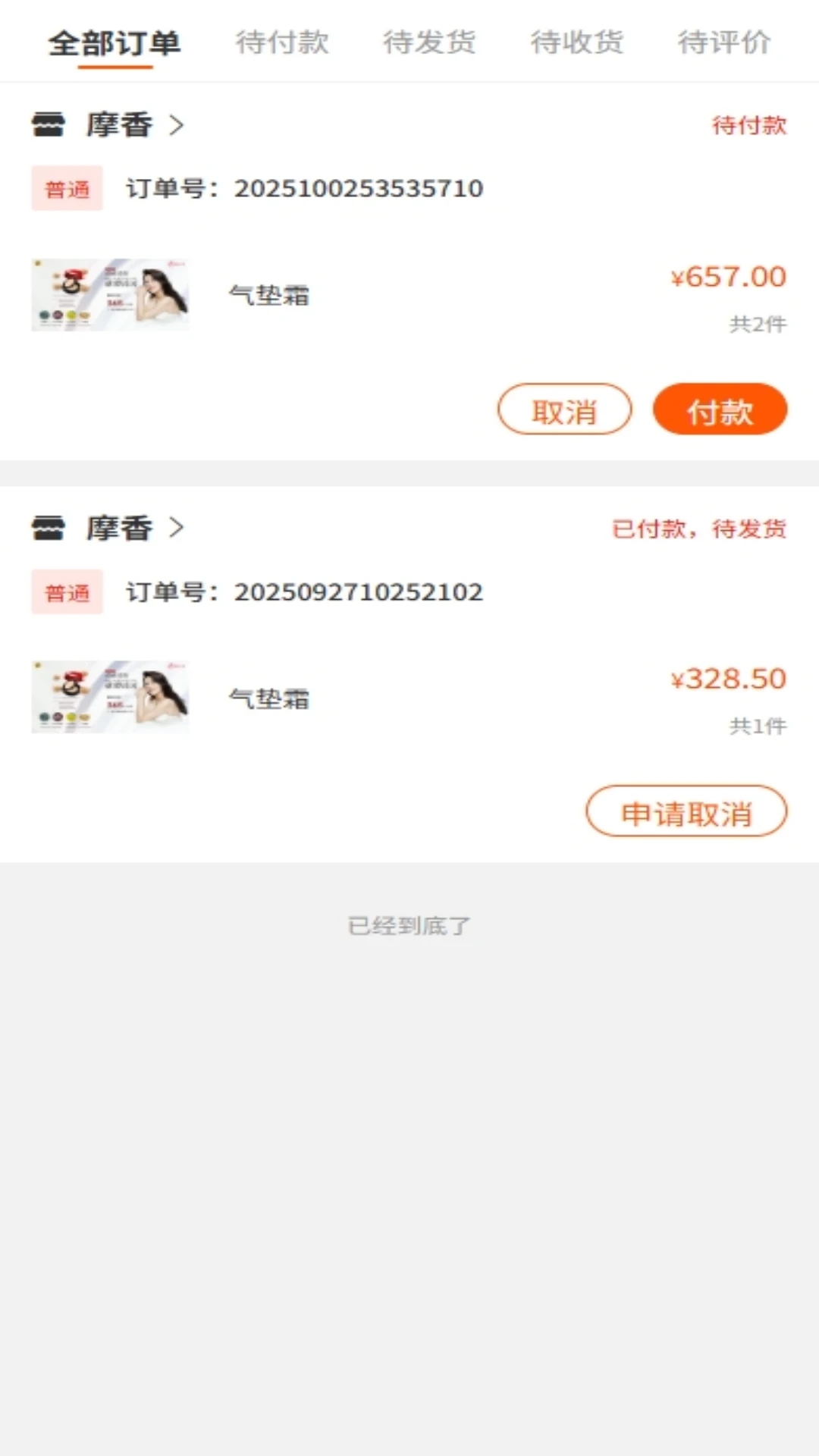The height and width of the screenshot is (1456, 819).
Task: Click the 气垫霜 product name in first order
Action: tap(269, 295)
